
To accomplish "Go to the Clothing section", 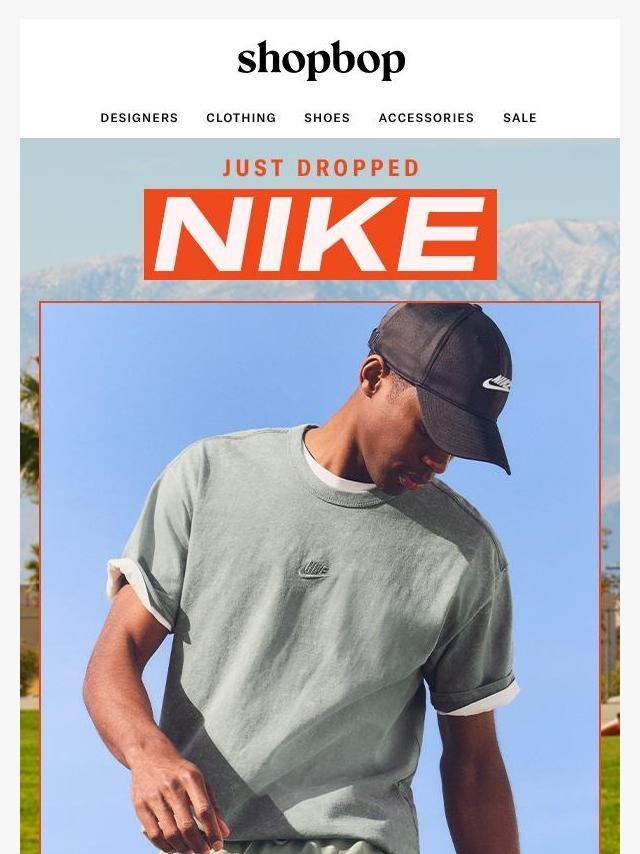I will 241,118.
